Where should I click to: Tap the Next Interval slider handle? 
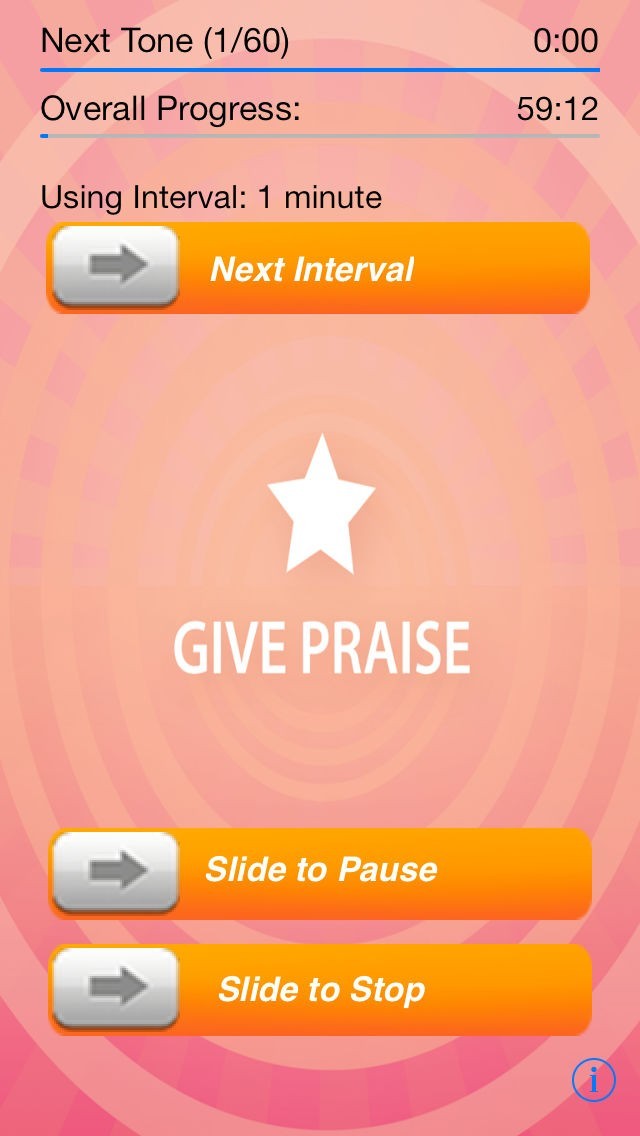coord(116,266)
